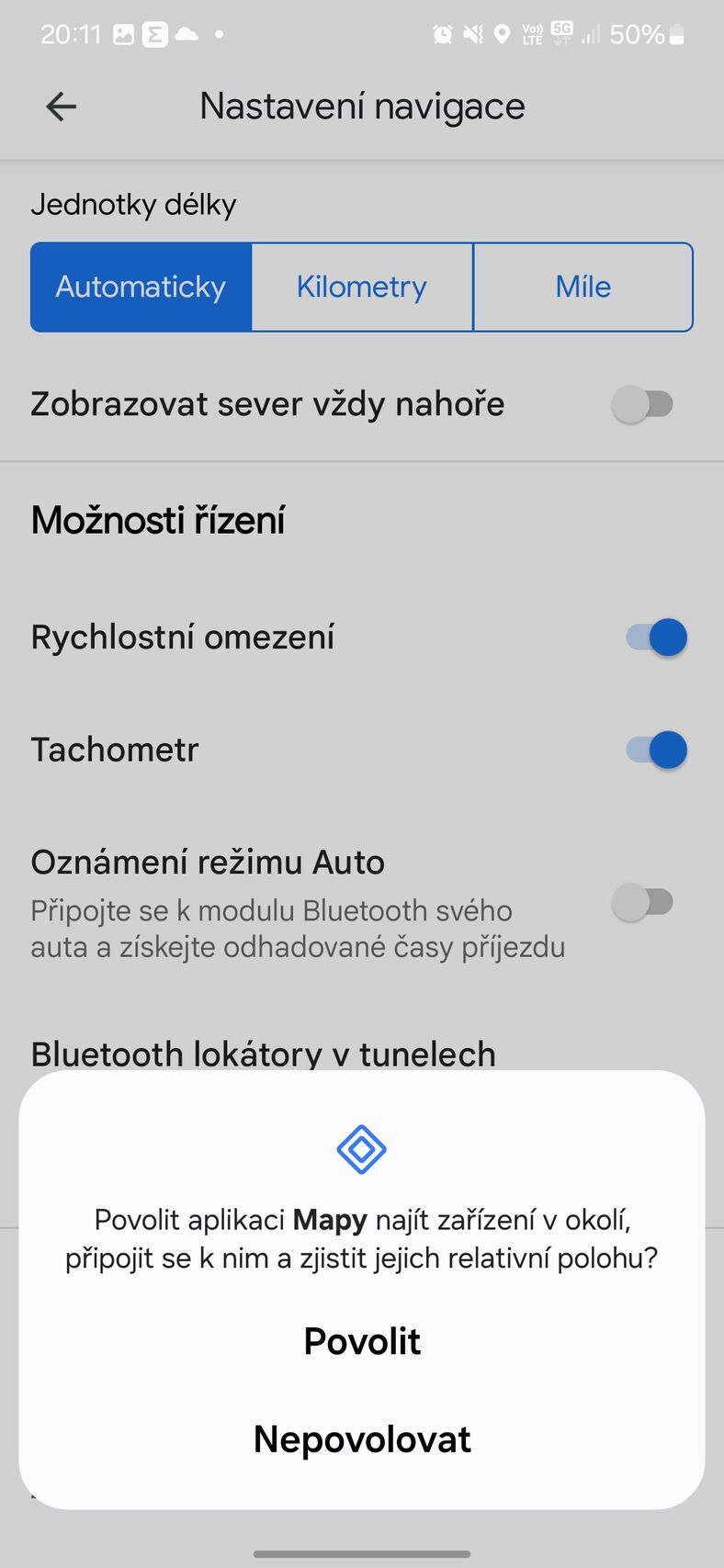Disable the Tachometr switch

656,750
